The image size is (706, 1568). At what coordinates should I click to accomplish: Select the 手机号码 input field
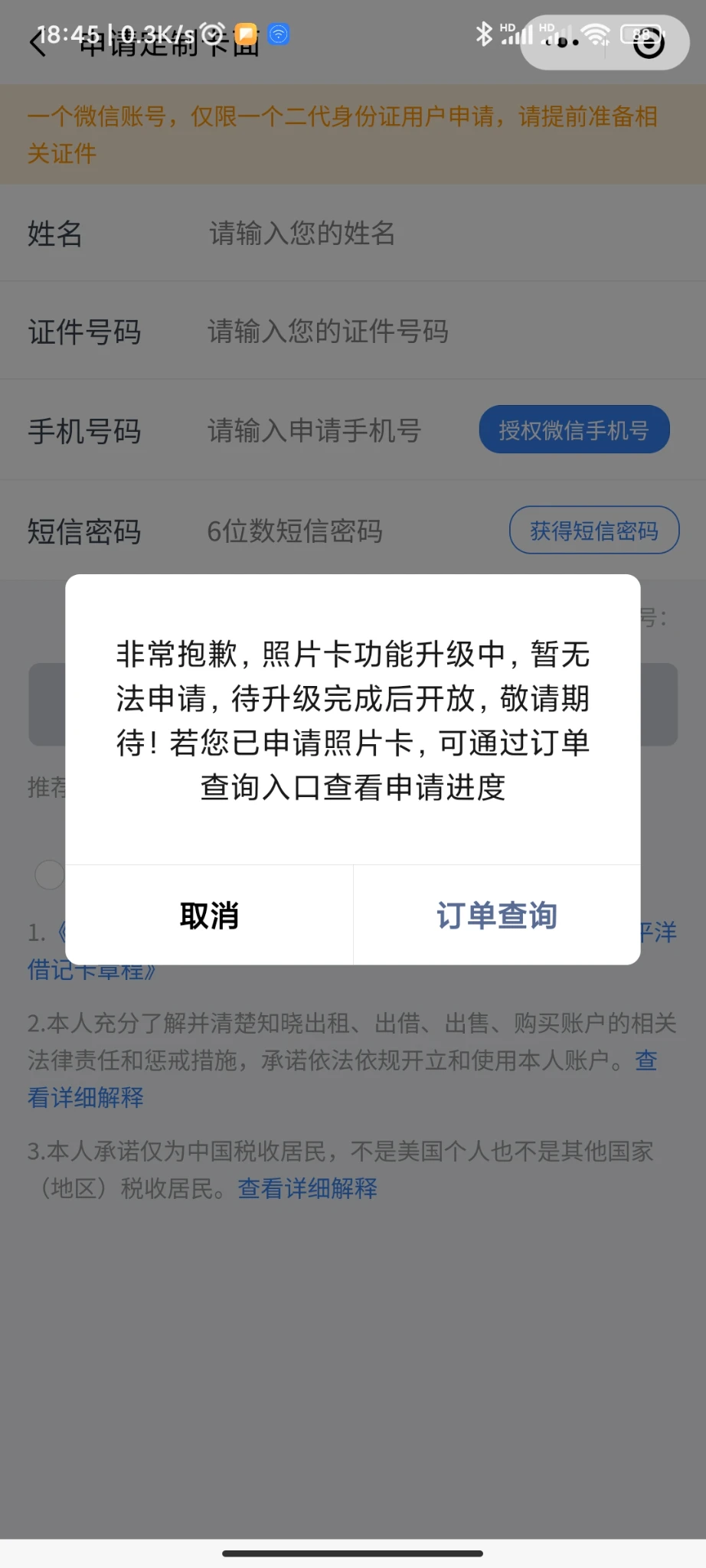(329, 431)
